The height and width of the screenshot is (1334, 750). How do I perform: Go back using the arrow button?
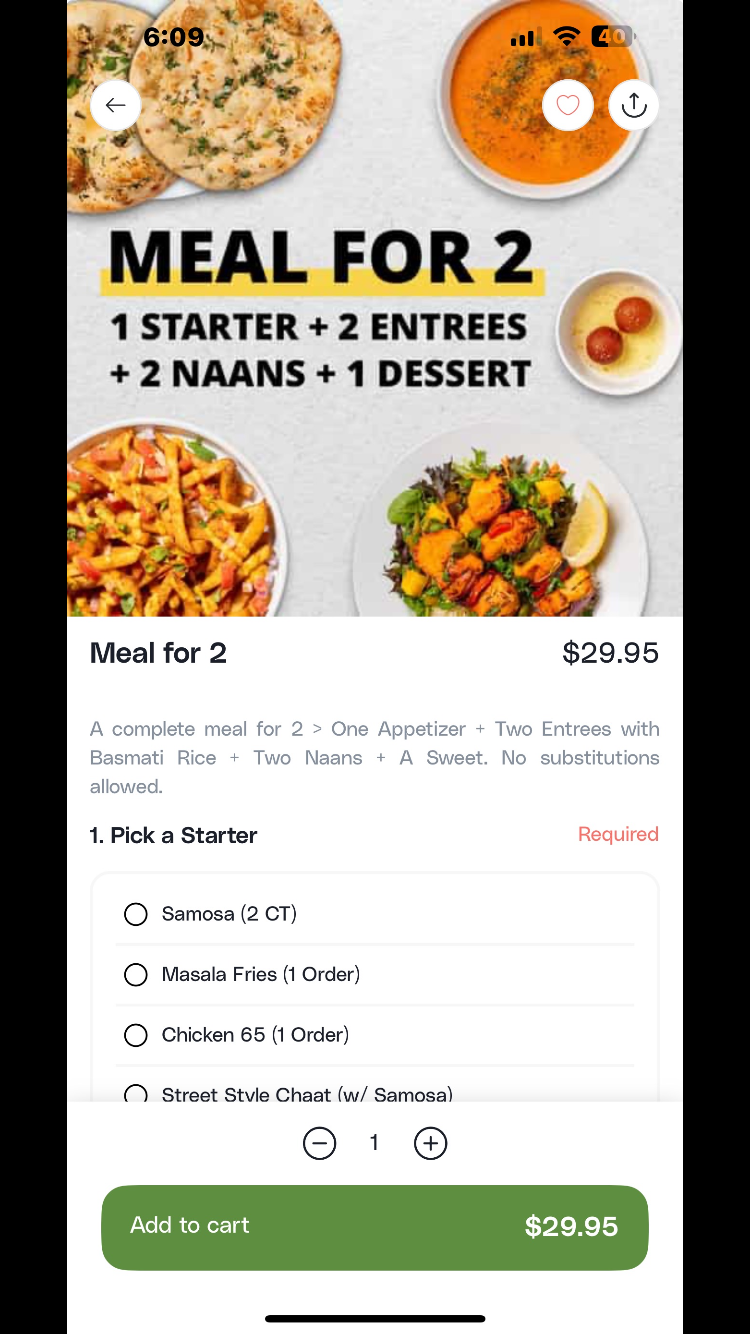coord(115,105)
